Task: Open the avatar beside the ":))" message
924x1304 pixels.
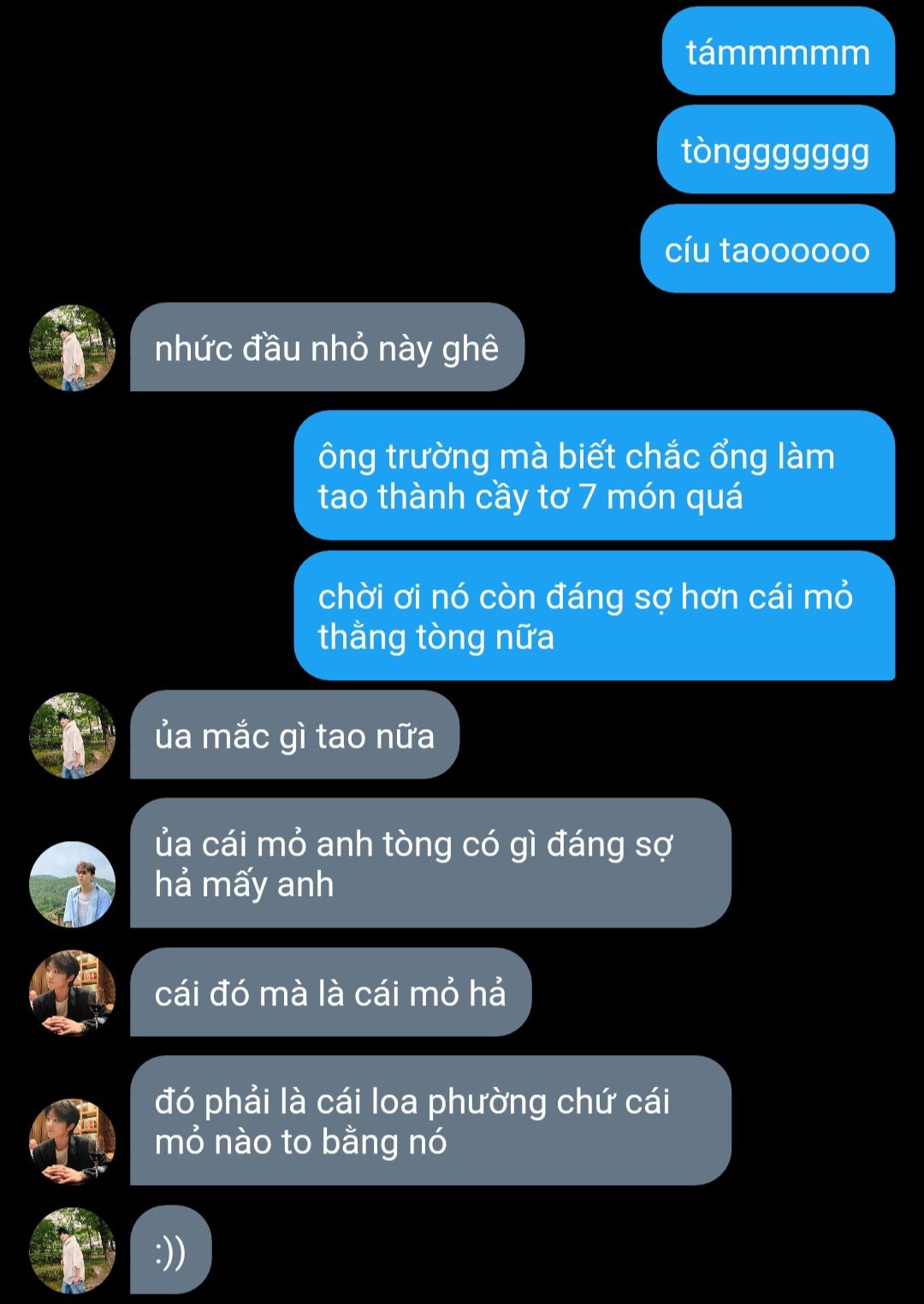Action: point(73,1251)
